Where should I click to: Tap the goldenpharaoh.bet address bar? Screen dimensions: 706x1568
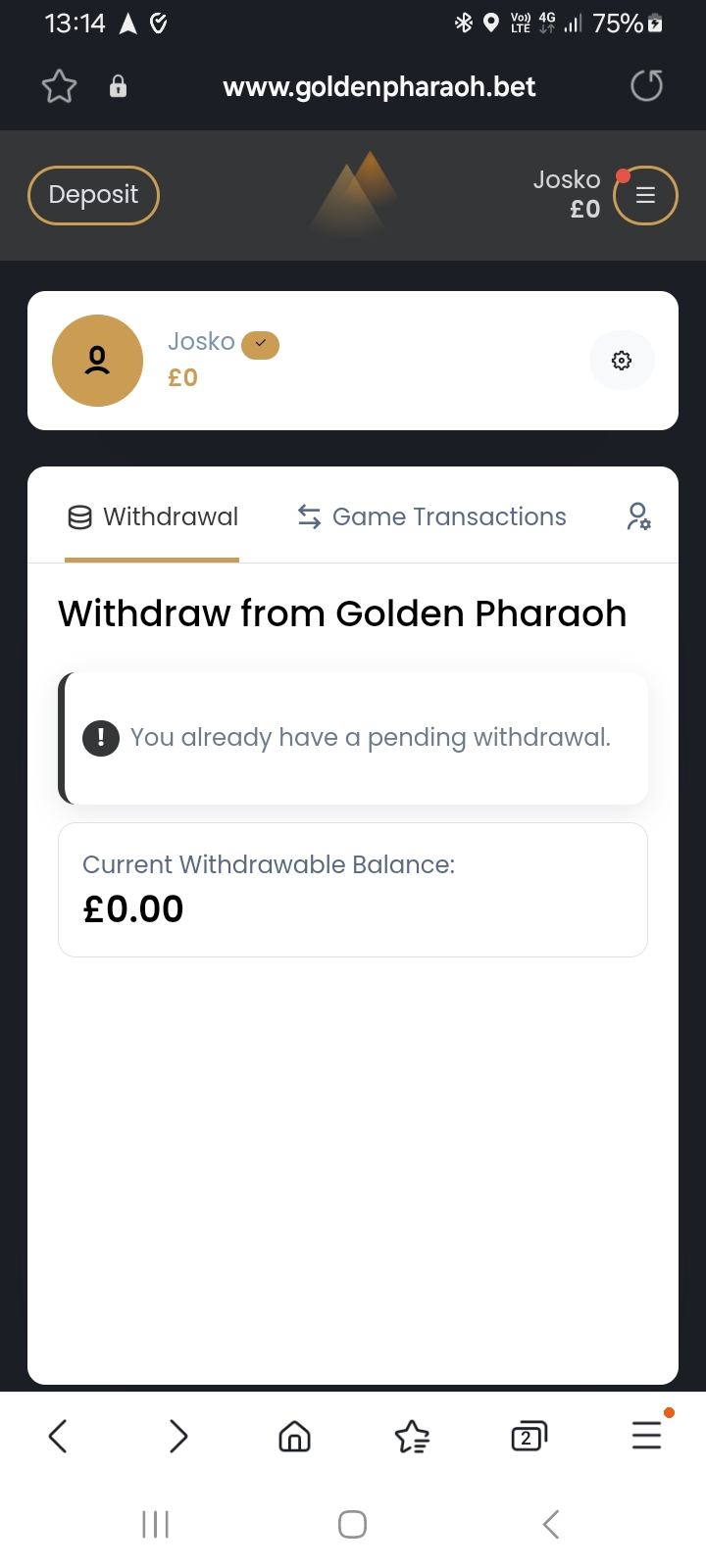[x=378, y=86]
